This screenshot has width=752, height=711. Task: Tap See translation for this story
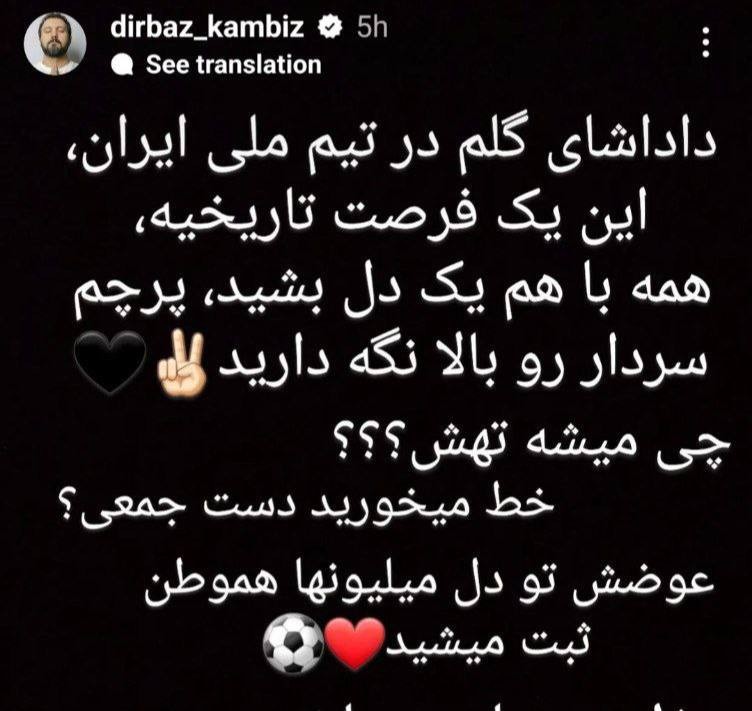click(x=232, y=65)
